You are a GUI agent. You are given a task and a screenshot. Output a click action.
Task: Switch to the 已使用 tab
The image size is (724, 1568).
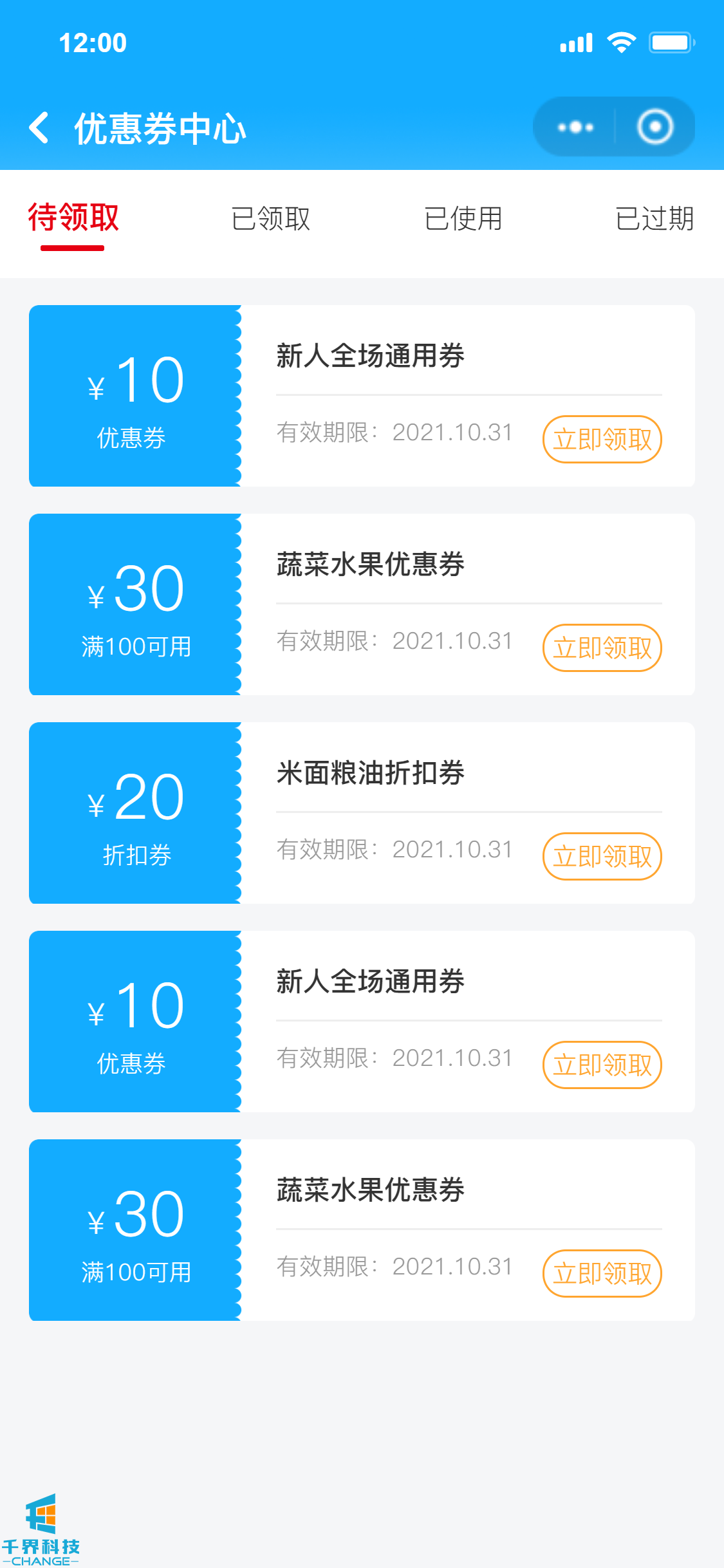[x=463, y=219]
